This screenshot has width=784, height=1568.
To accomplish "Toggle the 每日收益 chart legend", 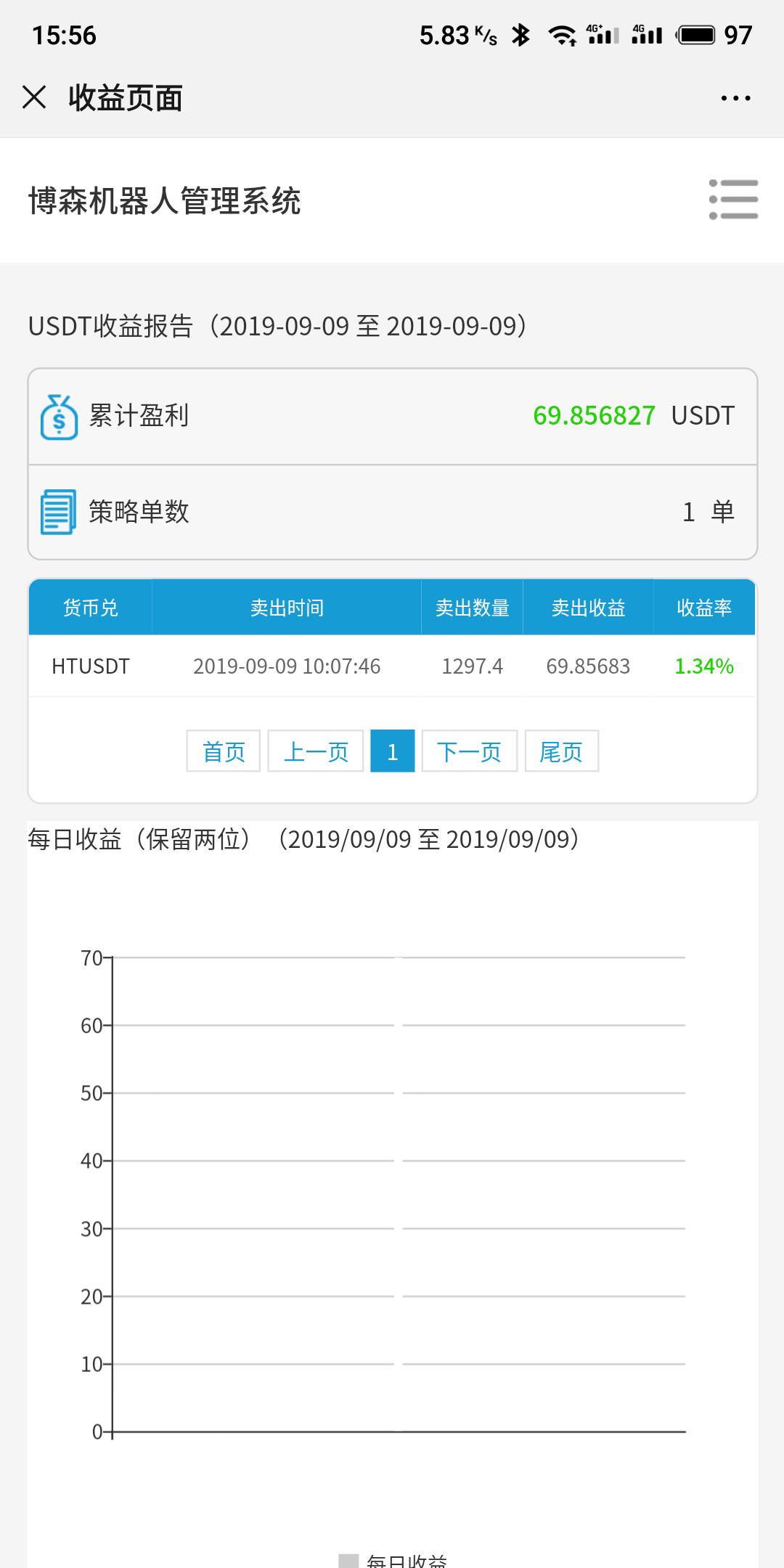I will [393, 1560].
